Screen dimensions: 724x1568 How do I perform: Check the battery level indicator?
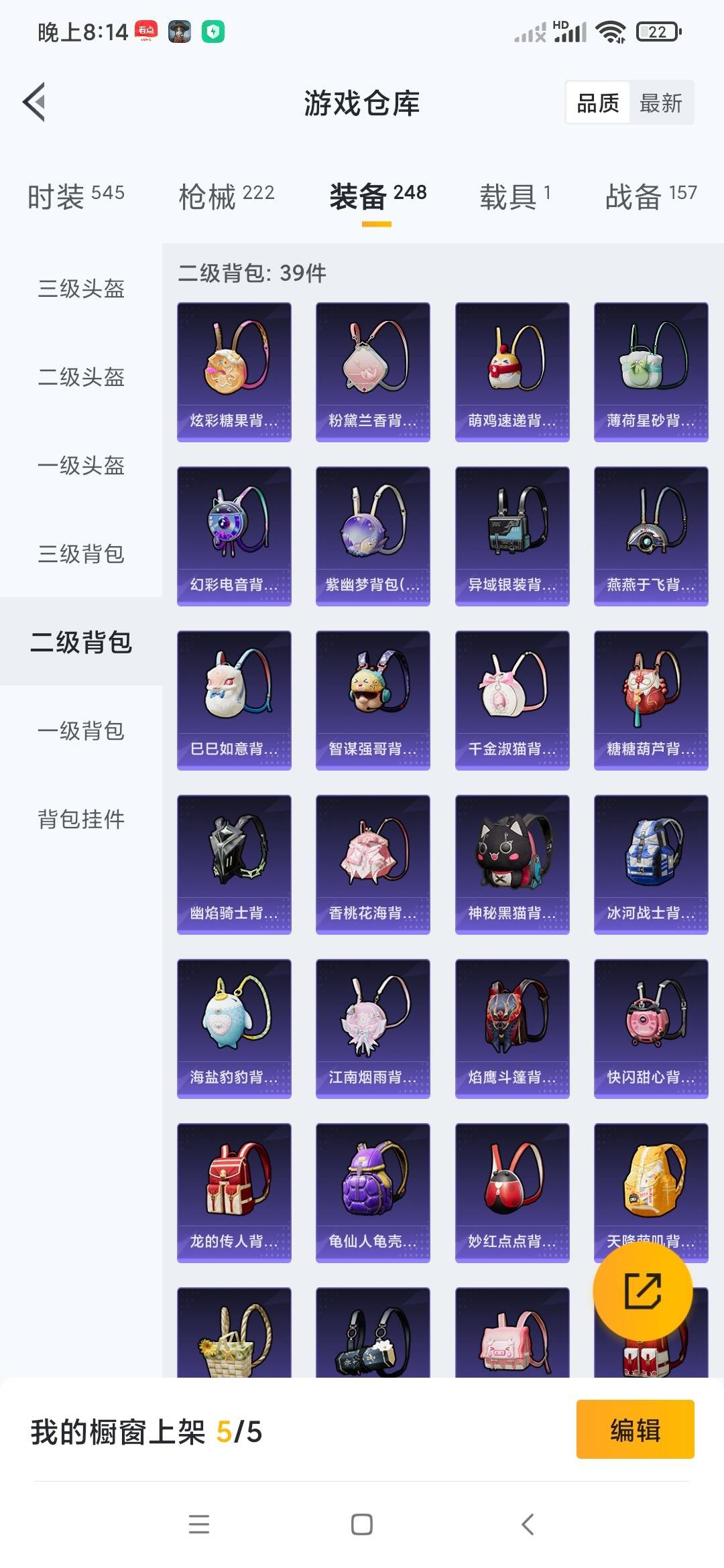tap(653, 31)
